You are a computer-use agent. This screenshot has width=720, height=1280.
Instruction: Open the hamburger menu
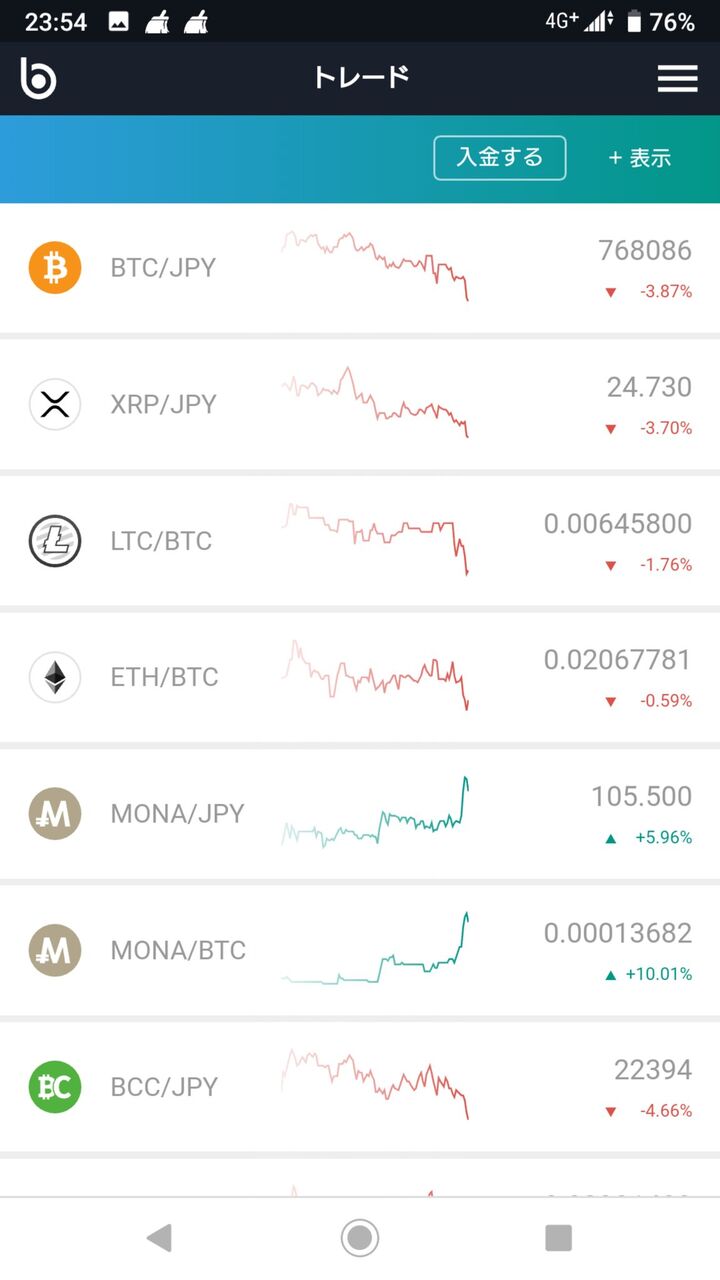coord(677,79)
